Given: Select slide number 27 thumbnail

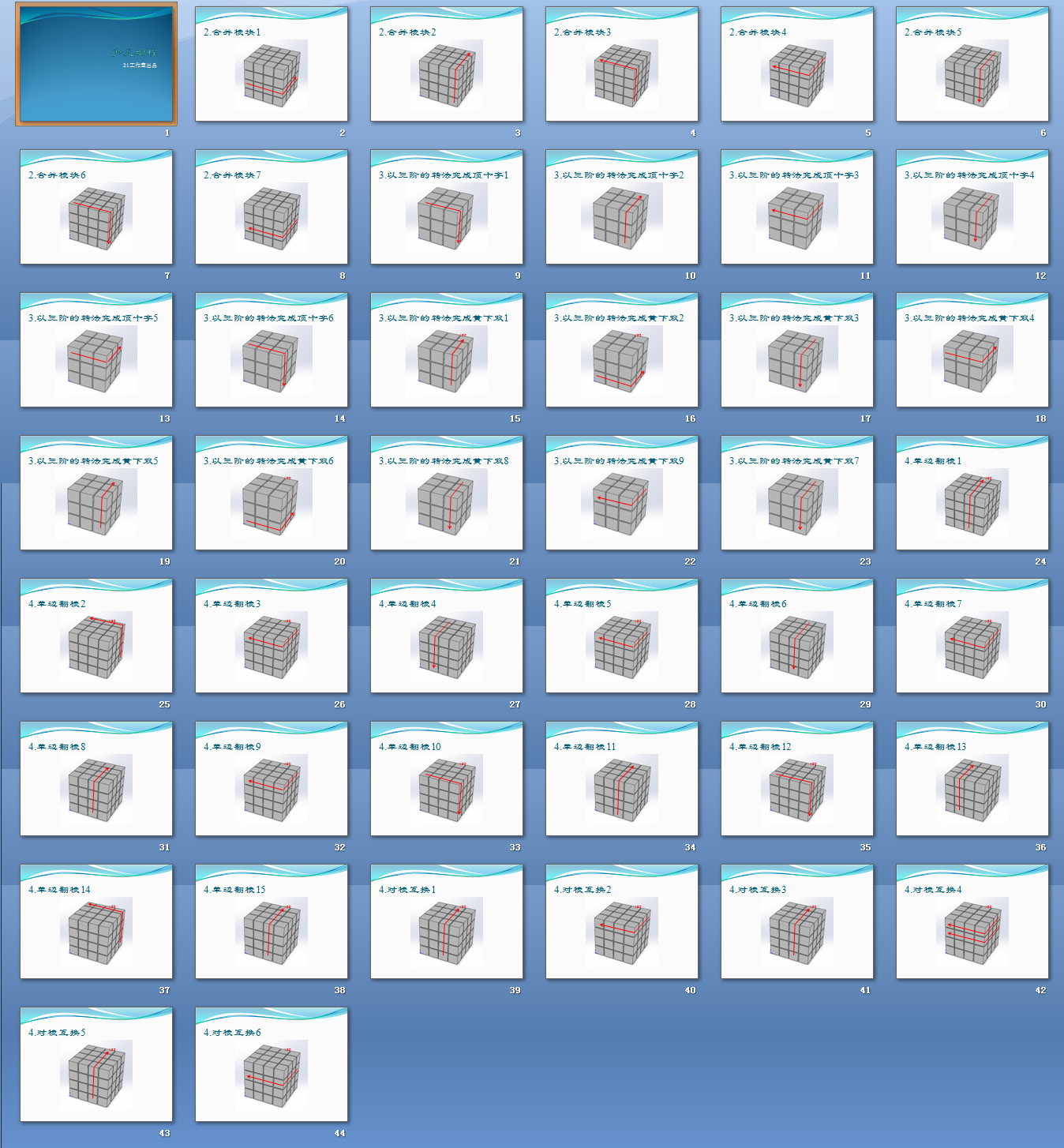Looking at the screenshot, I should coord(447,636).
